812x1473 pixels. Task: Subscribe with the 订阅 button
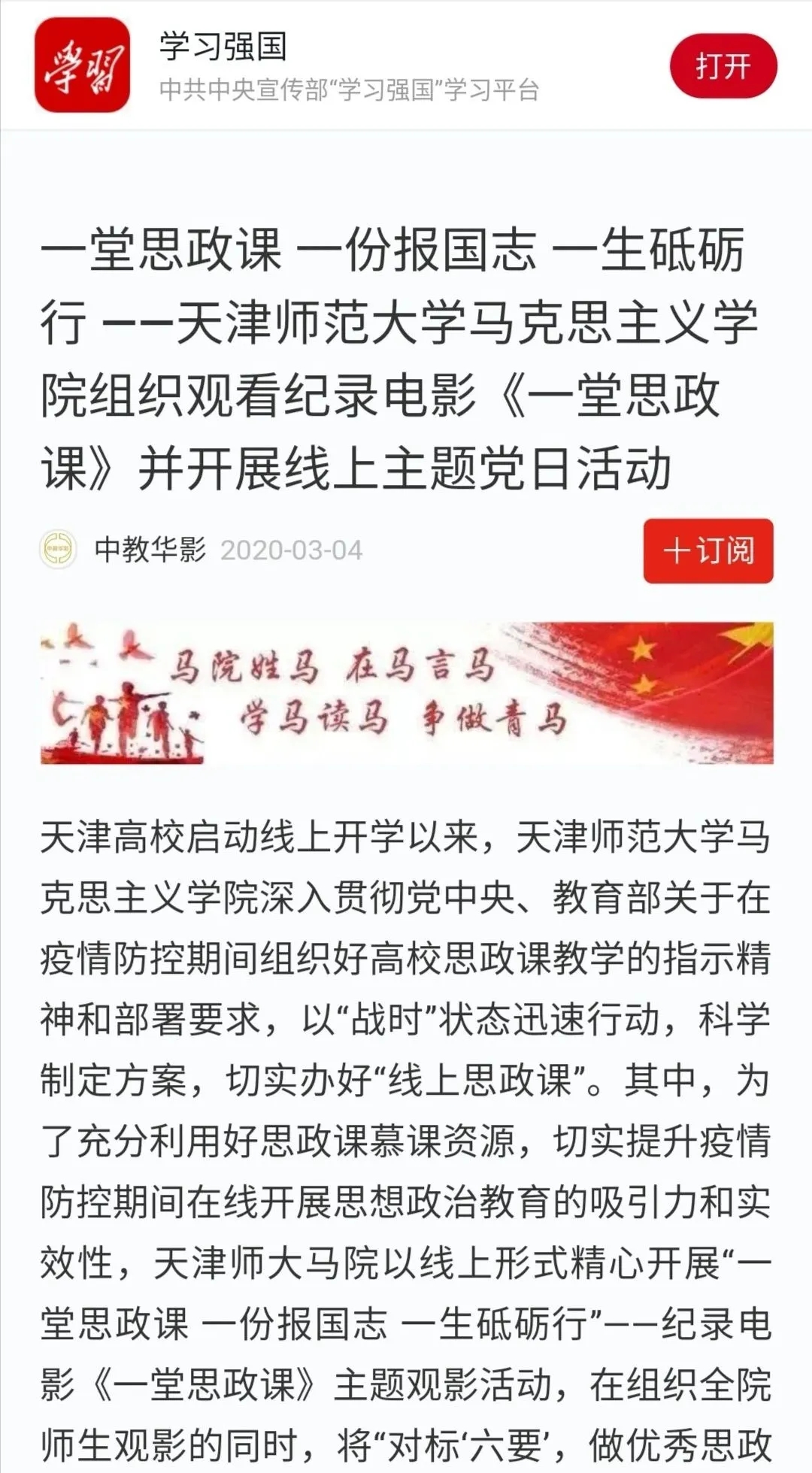tap(707, 550)
